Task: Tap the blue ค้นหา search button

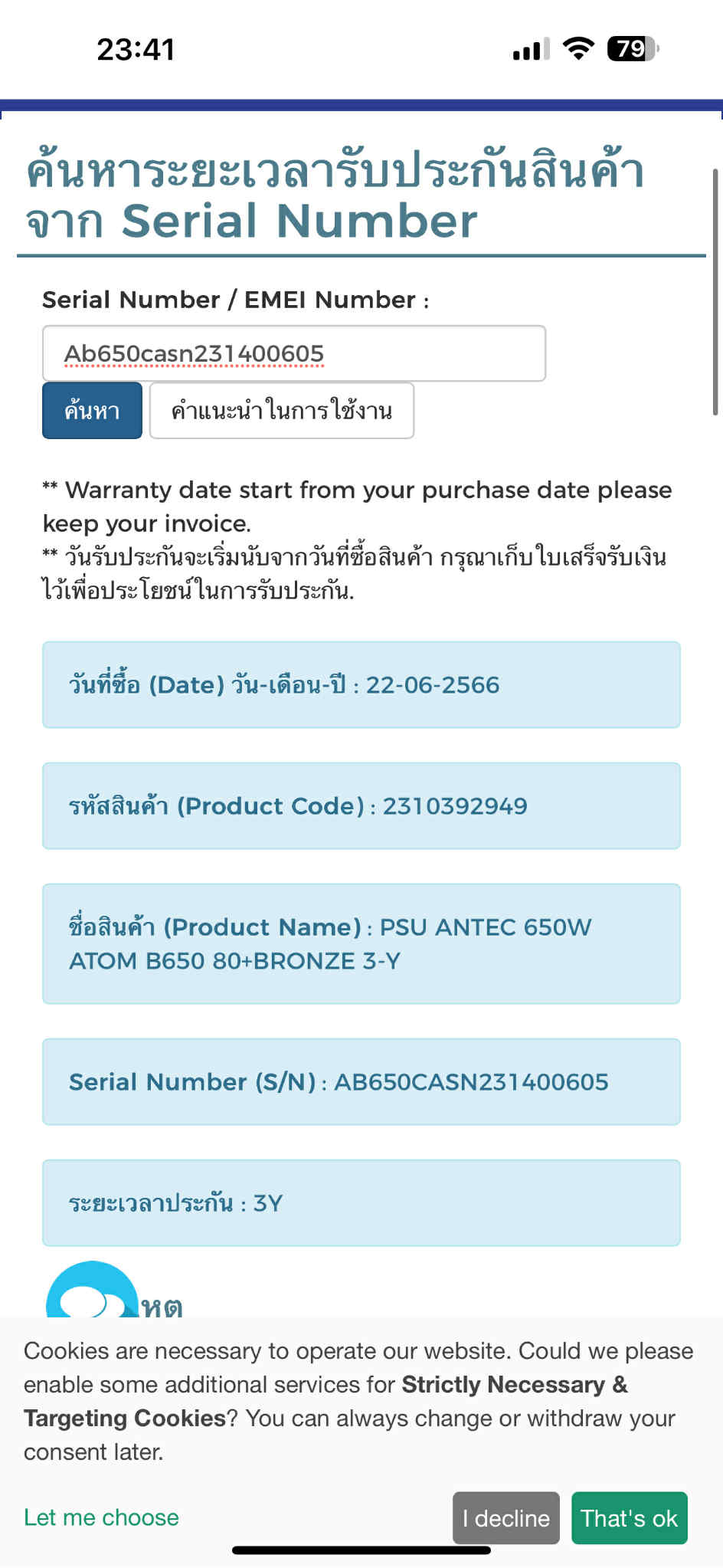Action: pyautogui.click(x=92, y=411)
